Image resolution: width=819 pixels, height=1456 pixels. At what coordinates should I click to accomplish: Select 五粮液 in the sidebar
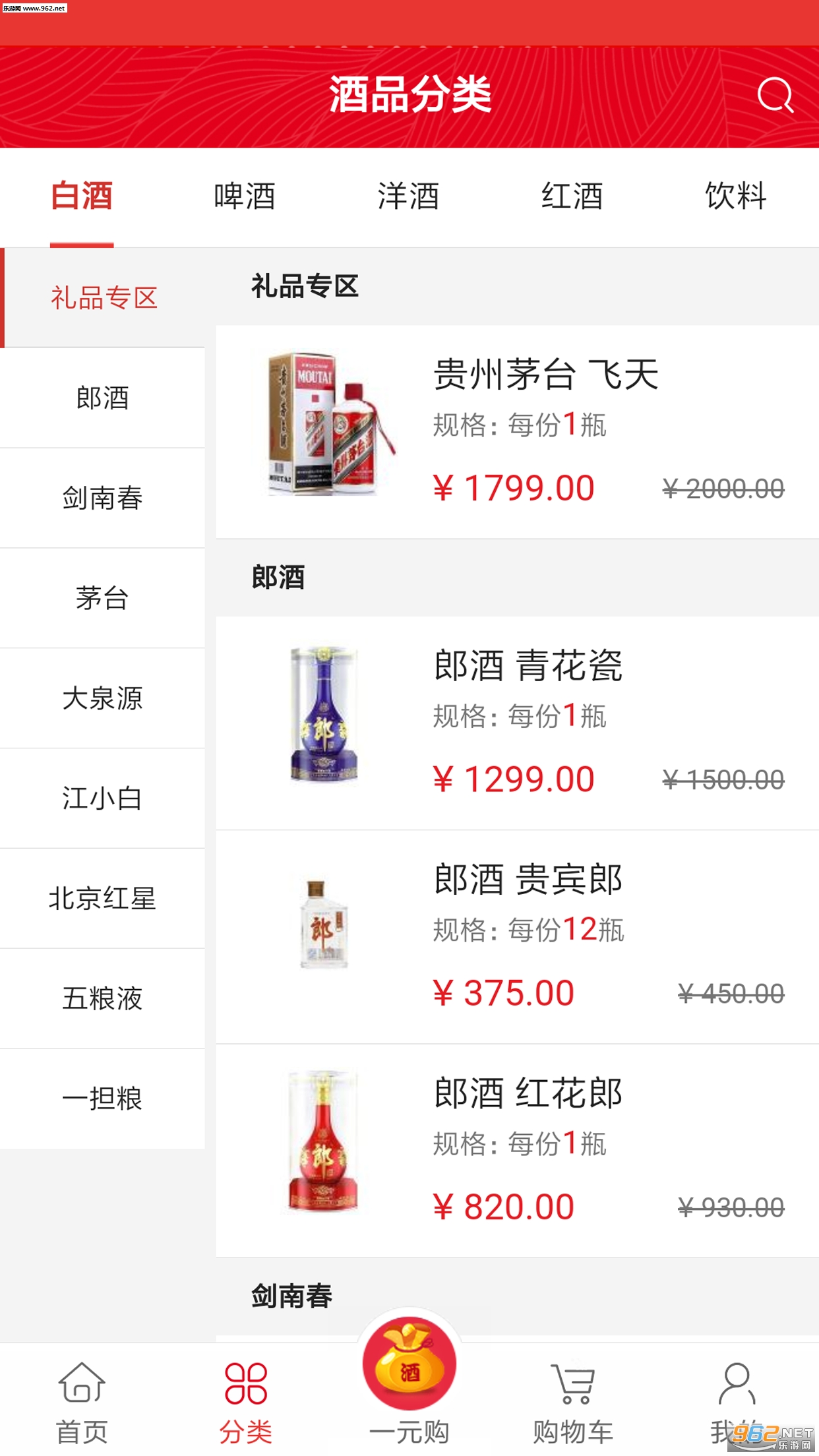tap(102, 999)
